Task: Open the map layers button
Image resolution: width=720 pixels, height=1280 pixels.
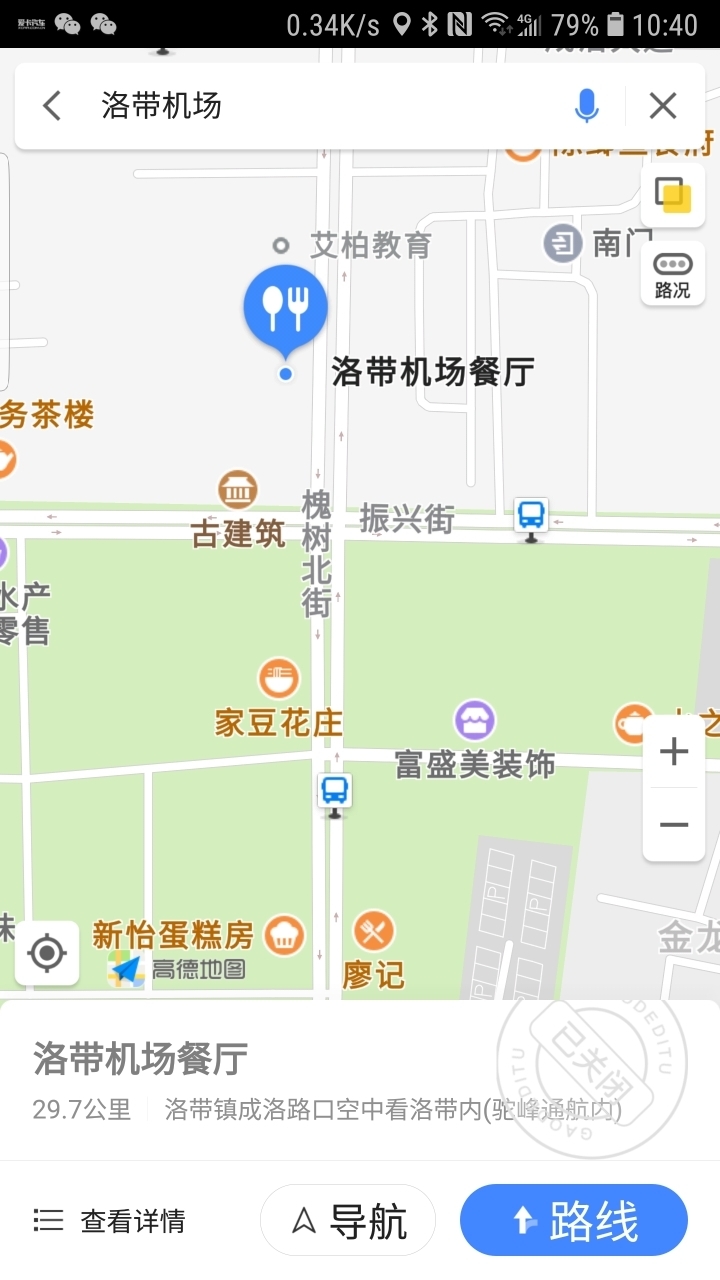Action: (673, 195)
